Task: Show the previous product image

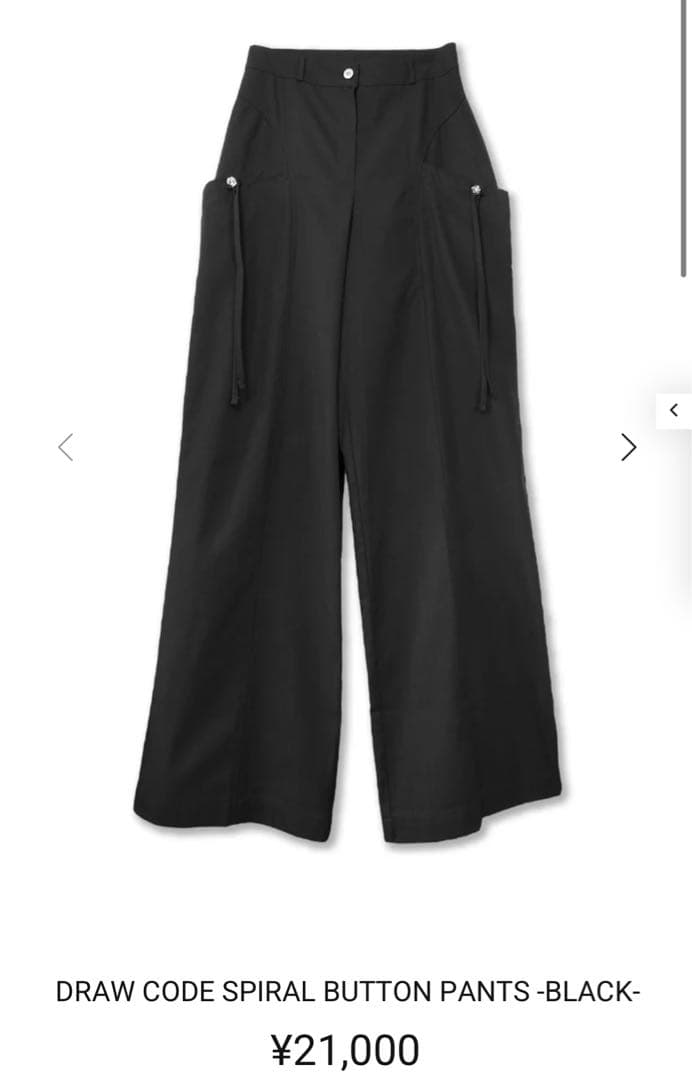Action: point(66,446)
